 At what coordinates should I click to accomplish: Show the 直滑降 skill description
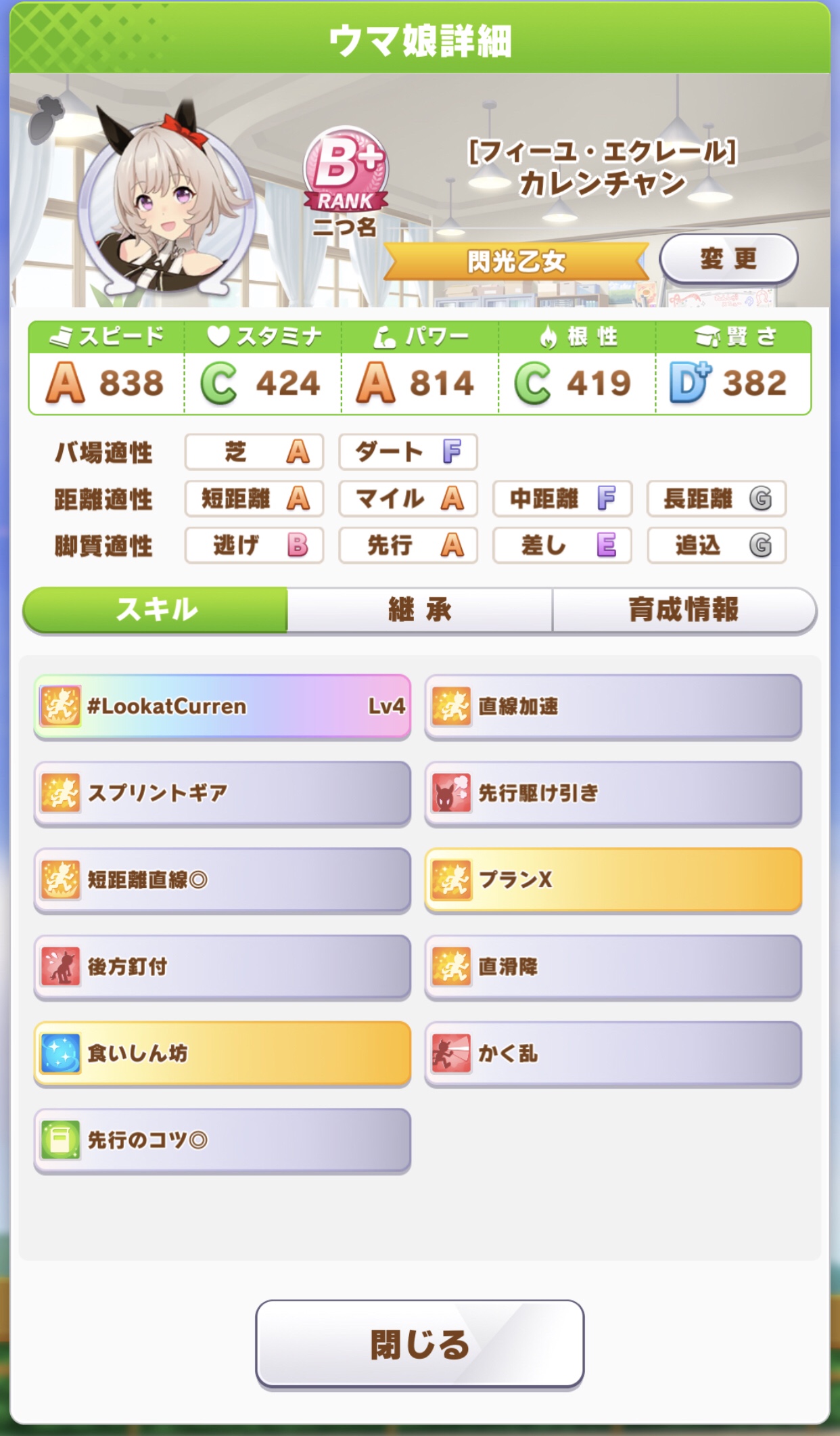point(613,966)
